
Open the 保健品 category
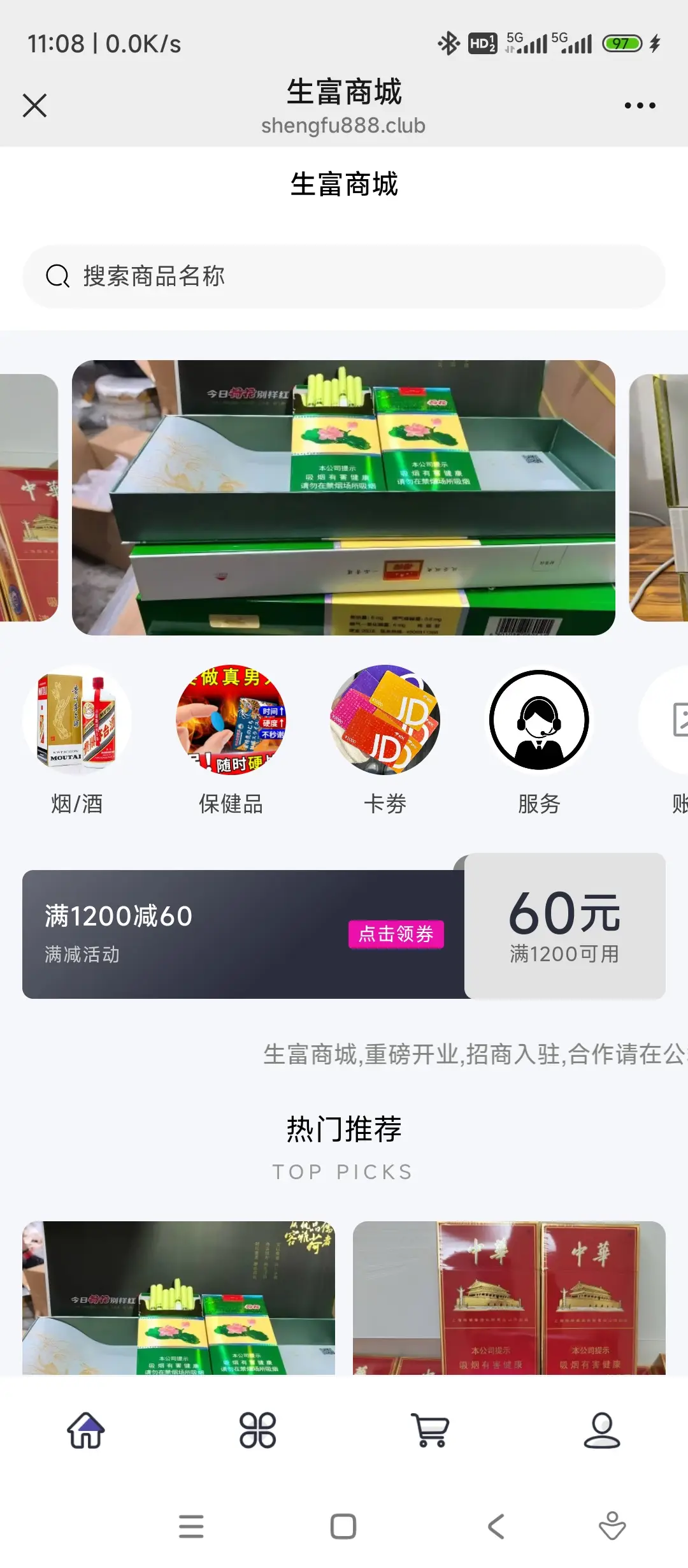point(231,720)
